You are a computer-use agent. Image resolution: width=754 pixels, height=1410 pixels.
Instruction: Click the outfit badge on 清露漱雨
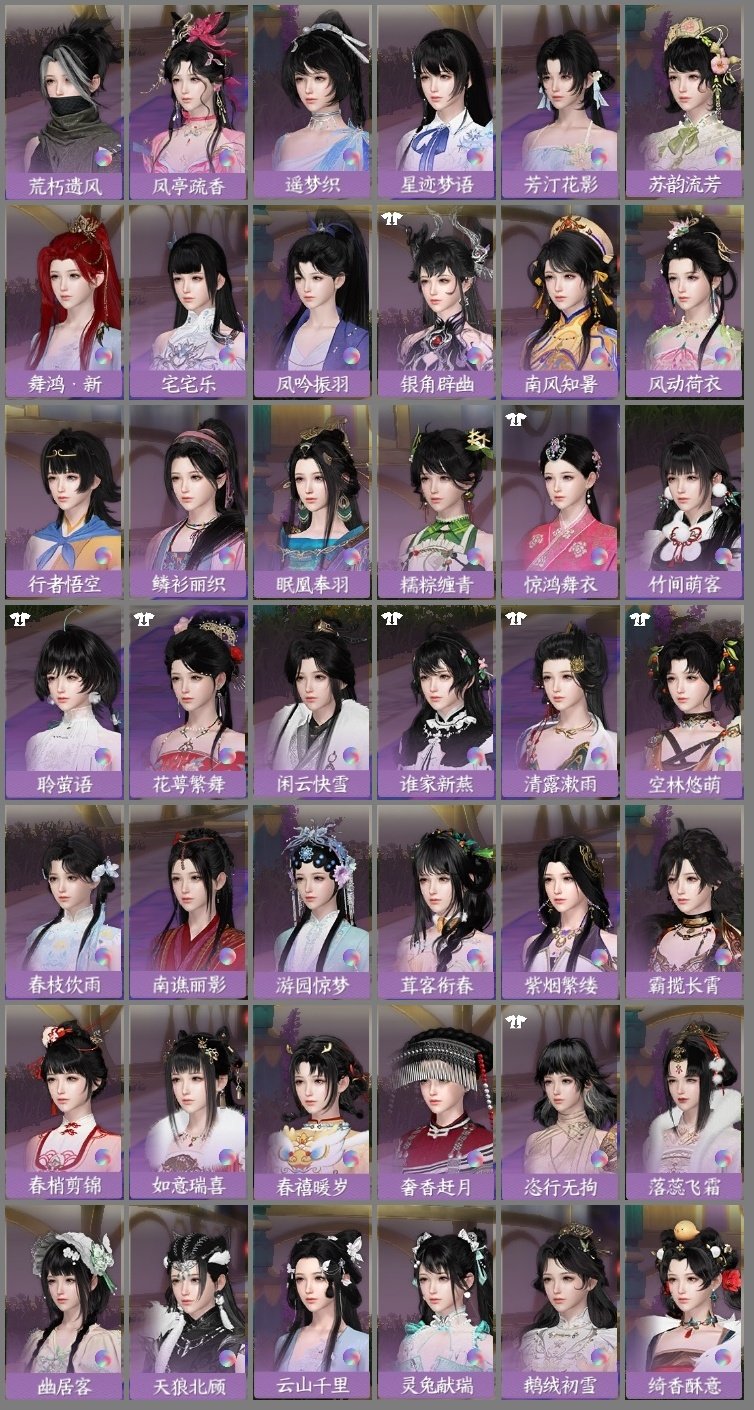coord(516,619)
